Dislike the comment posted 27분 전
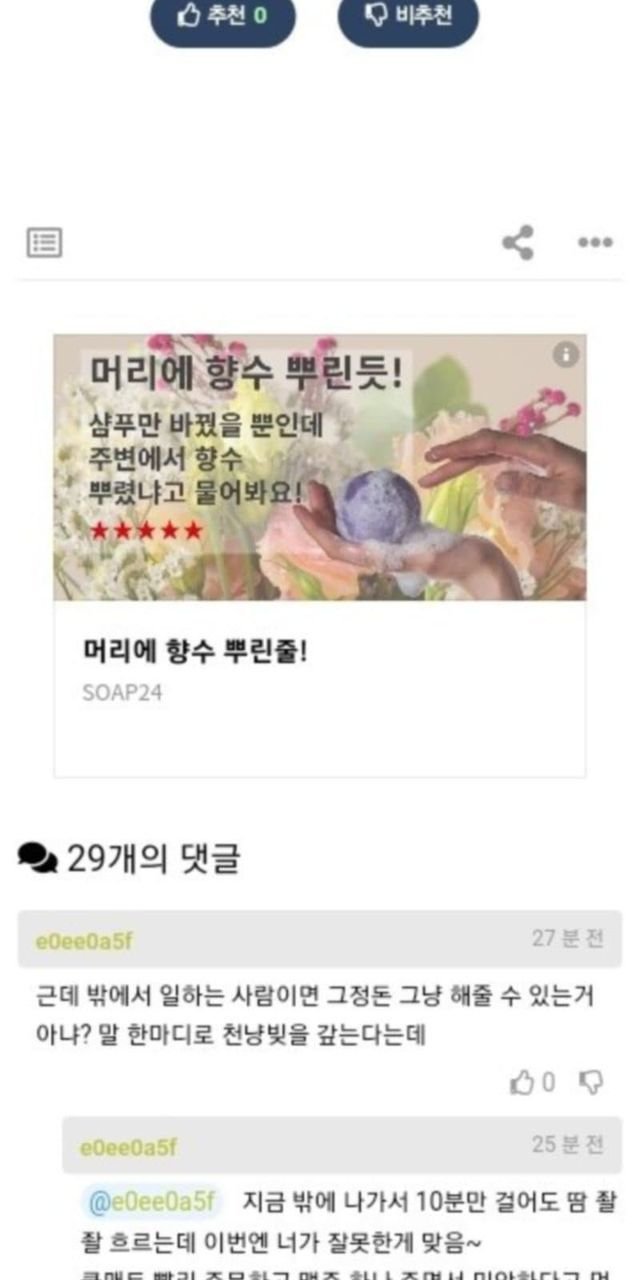 (x=592, y=1082)
